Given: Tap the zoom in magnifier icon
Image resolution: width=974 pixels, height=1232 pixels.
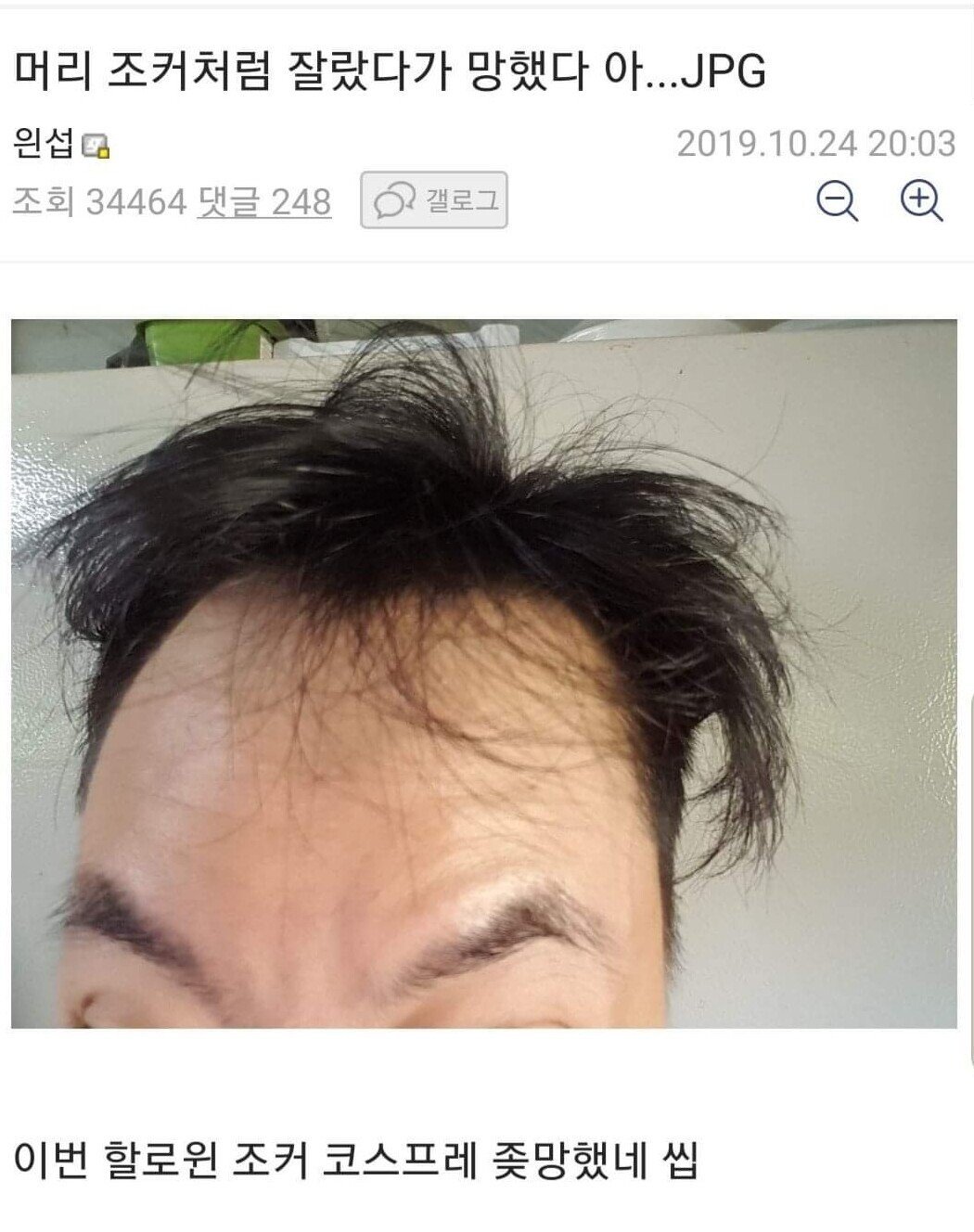Looking at the screenshot, I should coord(921,200).
